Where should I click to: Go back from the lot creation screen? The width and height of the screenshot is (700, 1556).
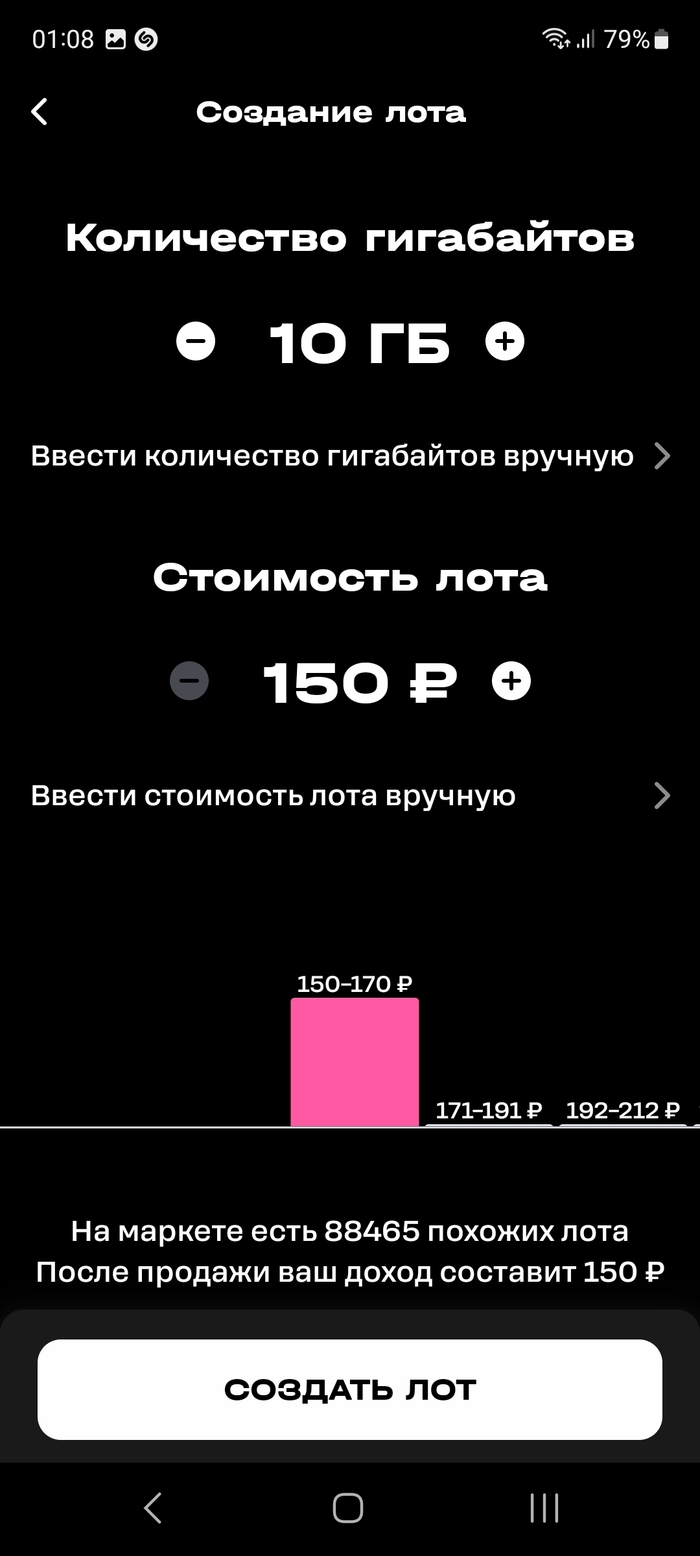[39, 112]
